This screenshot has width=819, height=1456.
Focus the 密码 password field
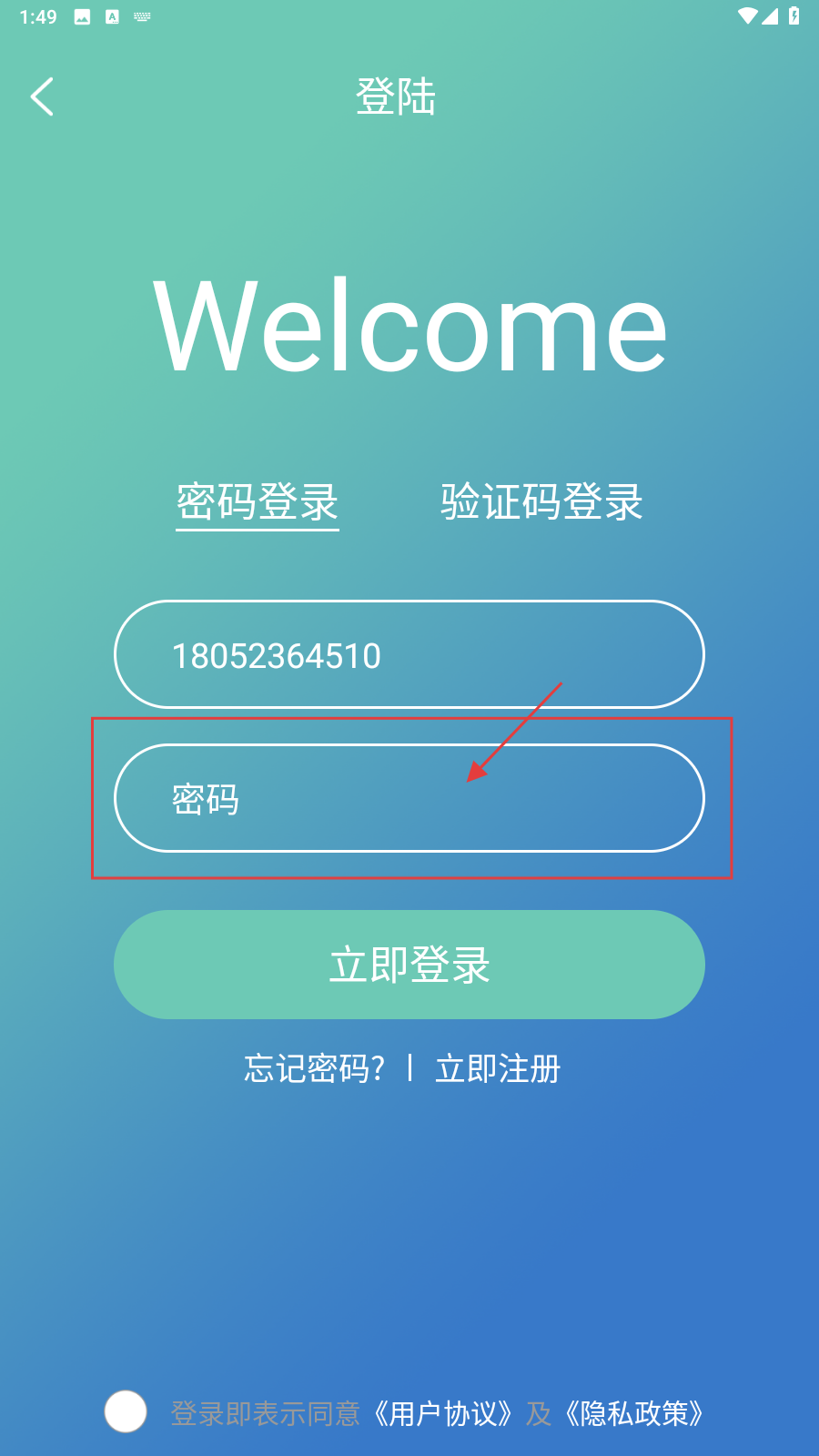409,798
